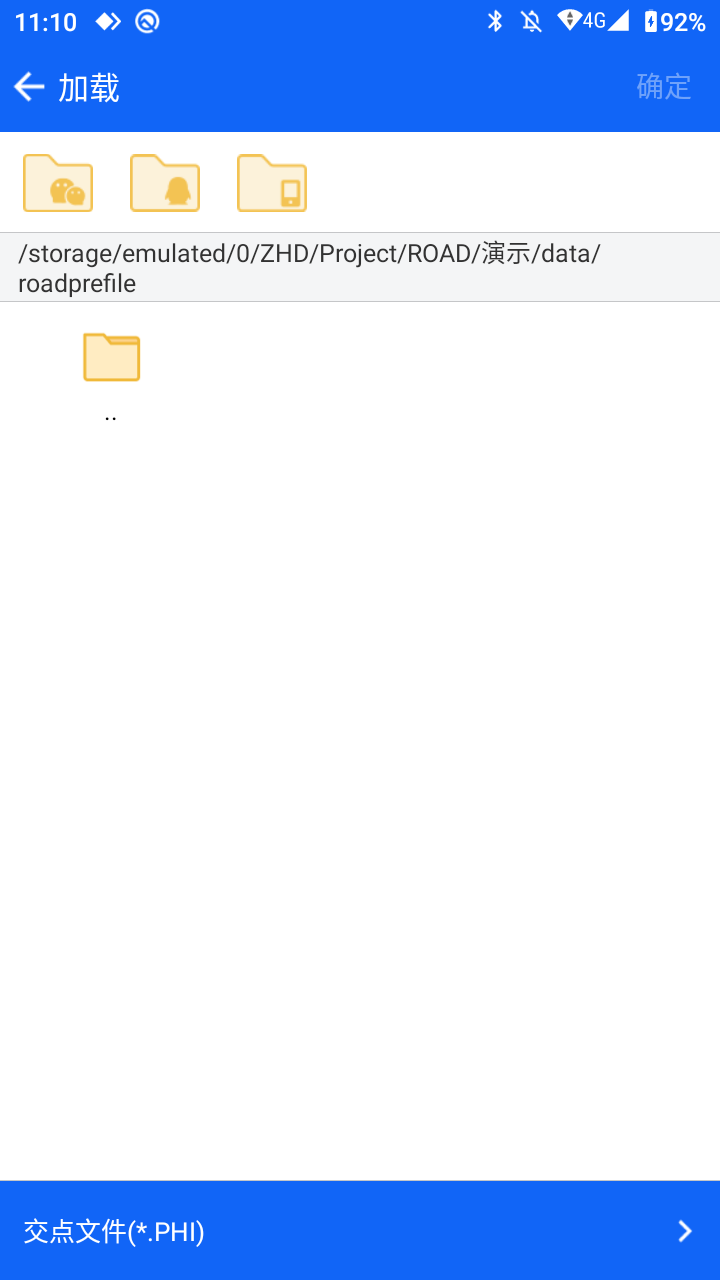Open the phone storage folder shortcut
This screenshot has width=720, height=1280.
(x=272, y=182)
